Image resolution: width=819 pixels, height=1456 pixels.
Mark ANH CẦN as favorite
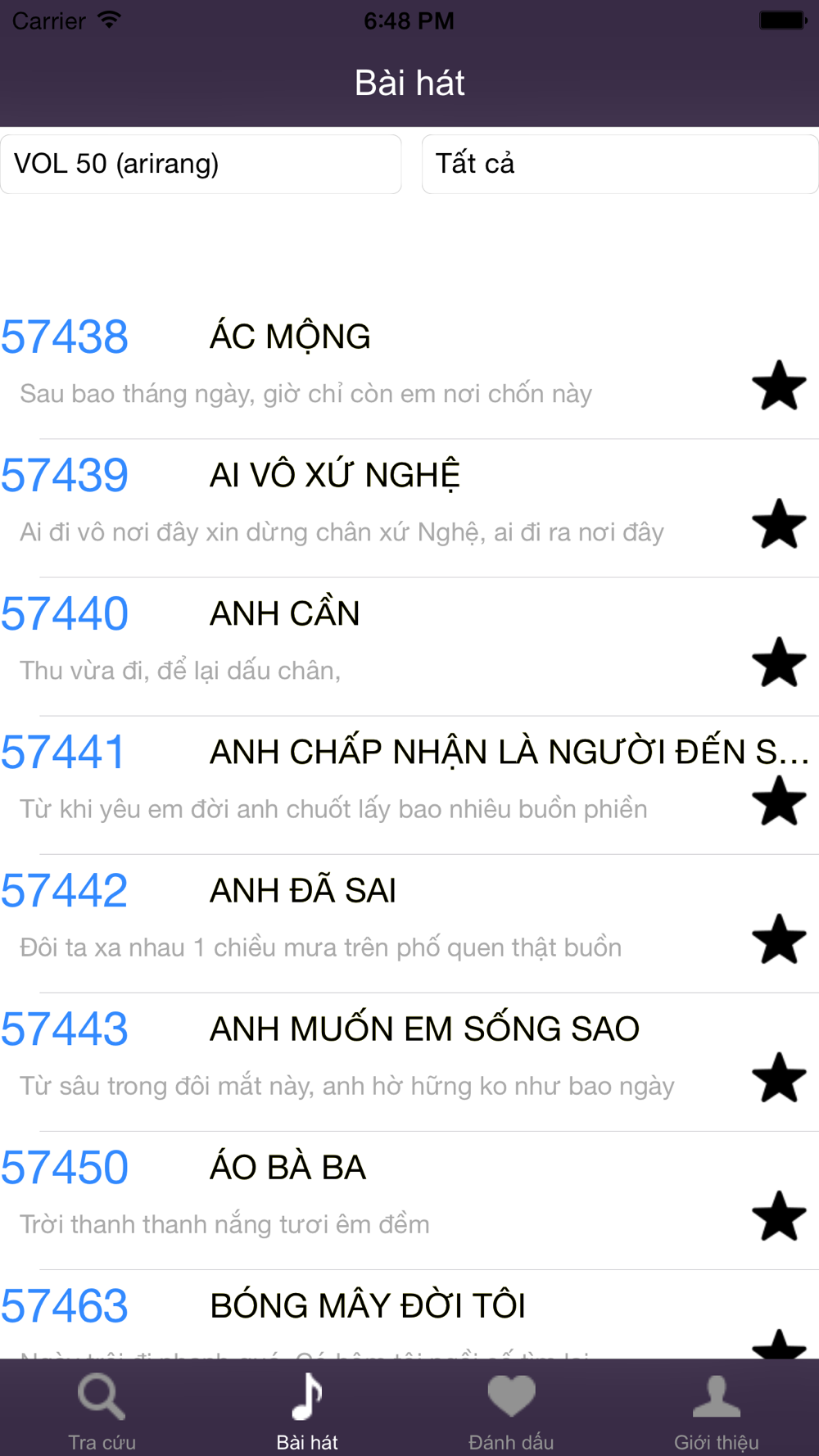pyautogui.click(x=779, y=662)
